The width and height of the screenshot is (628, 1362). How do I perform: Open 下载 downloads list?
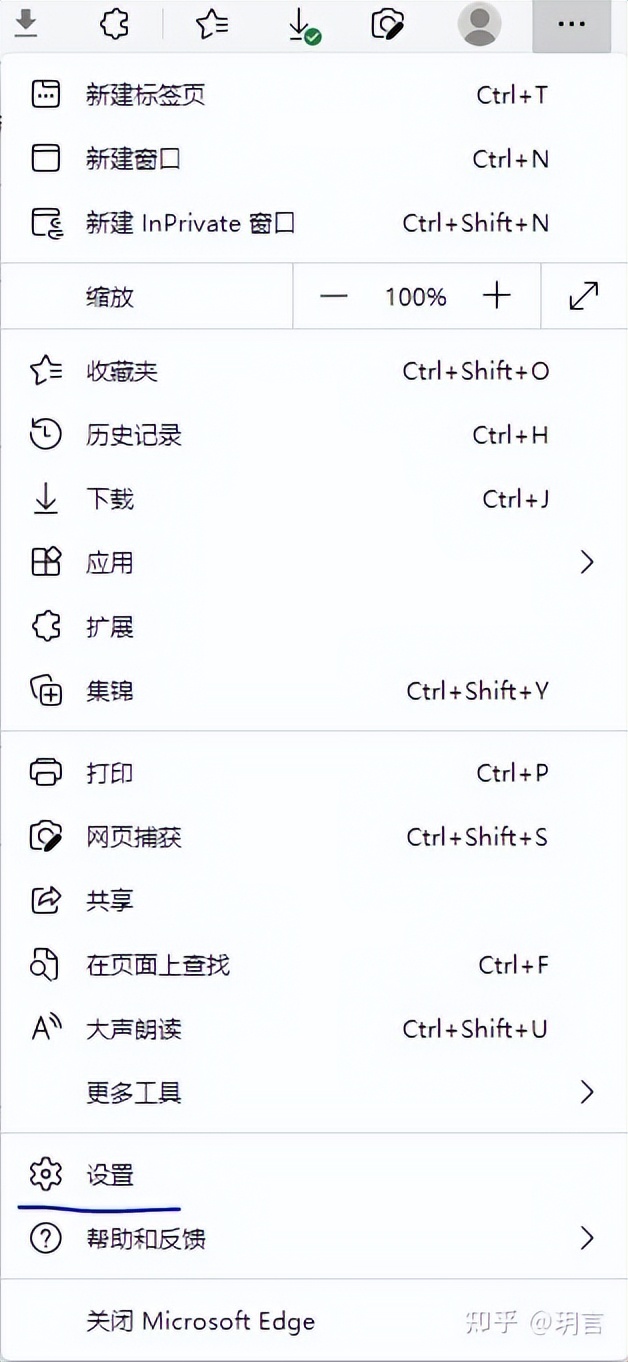point(109,499)
